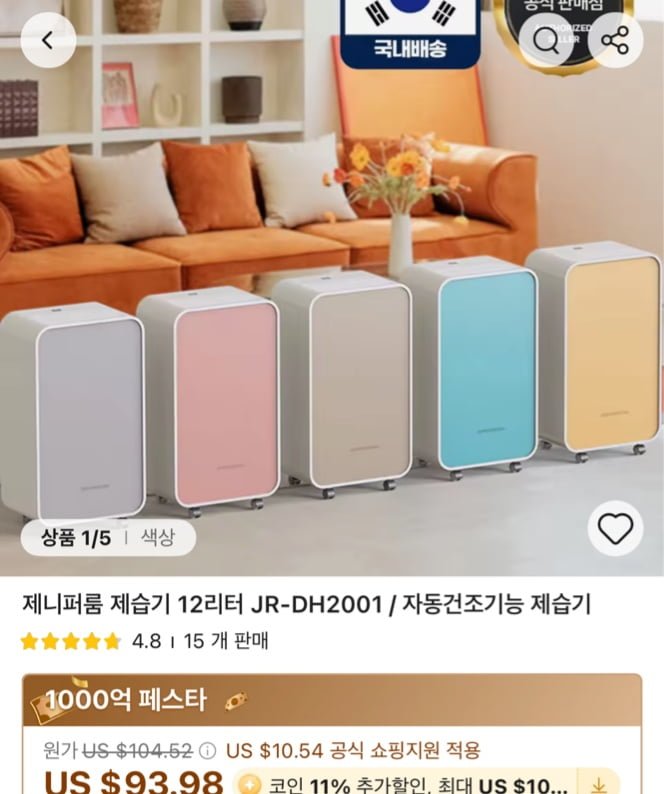Go back to the previous page
This screenshot has height=794, width=664.
(x=48, y=41)
